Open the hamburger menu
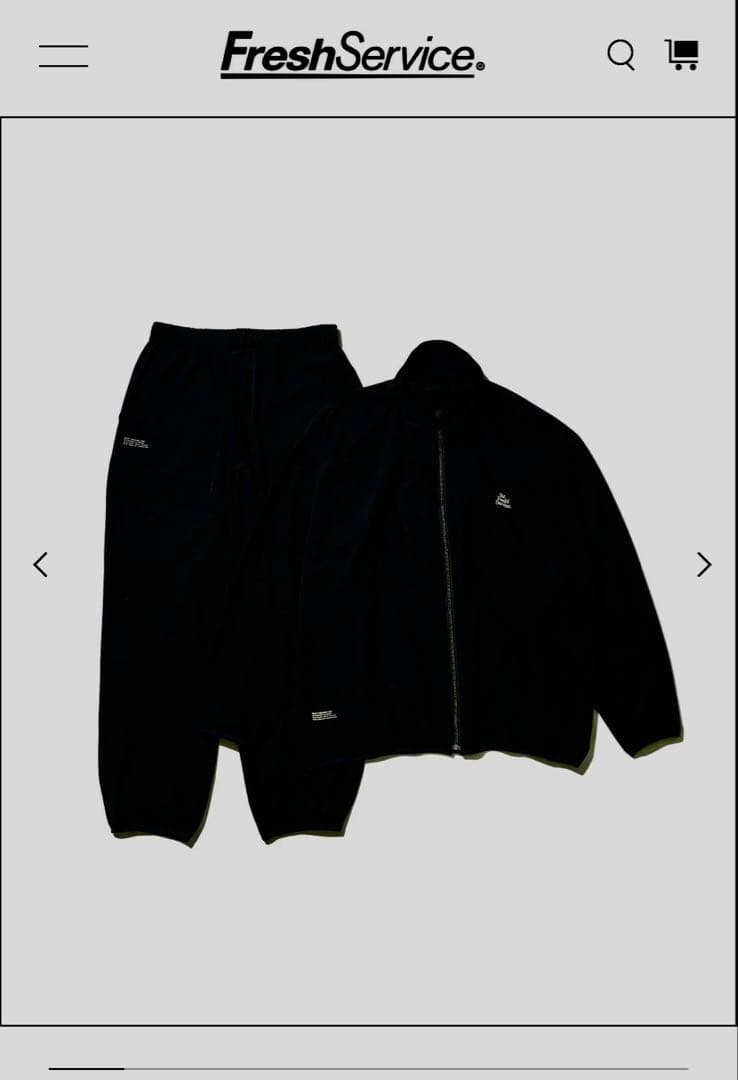The width and height of the screenshot is (738, 1080). coord(63,56)
